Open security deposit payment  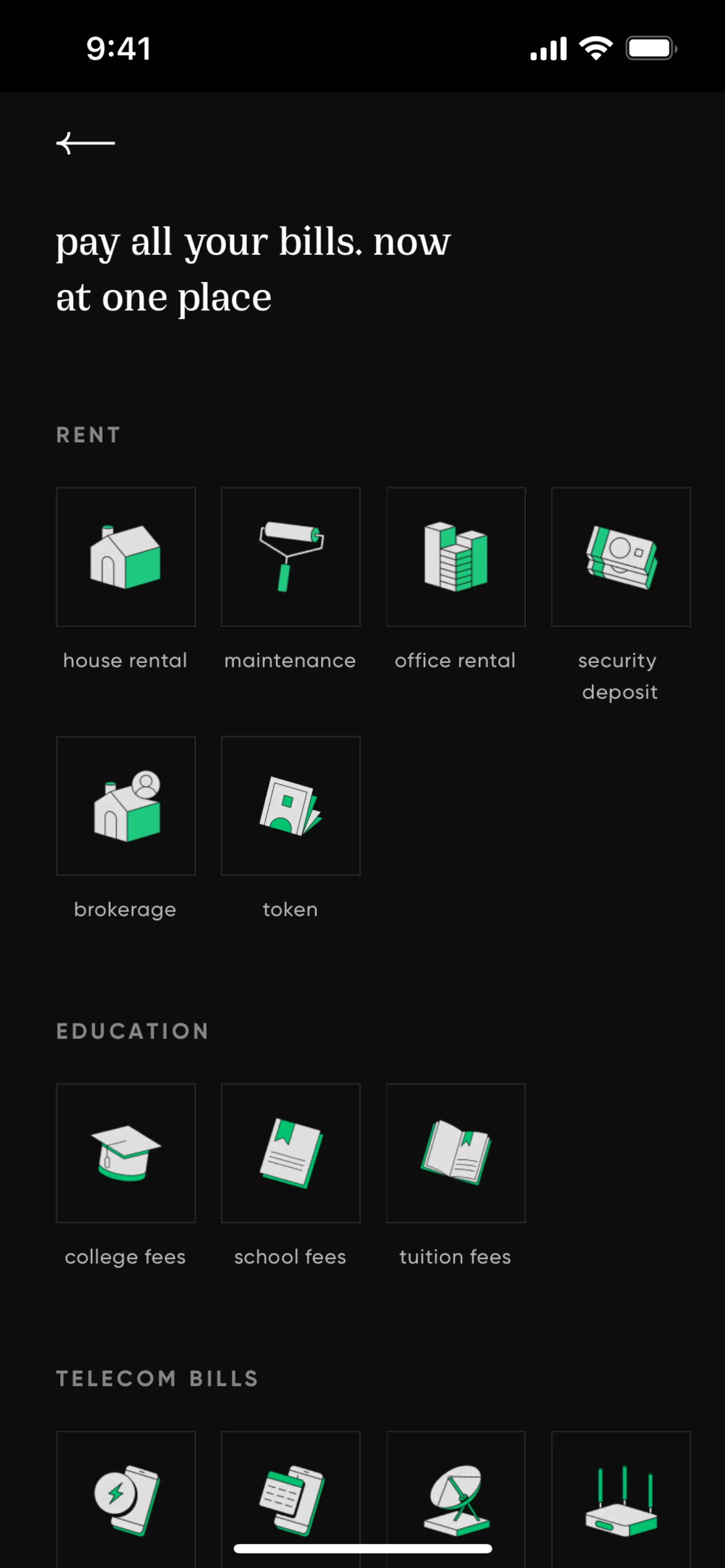tap(621, 556)
